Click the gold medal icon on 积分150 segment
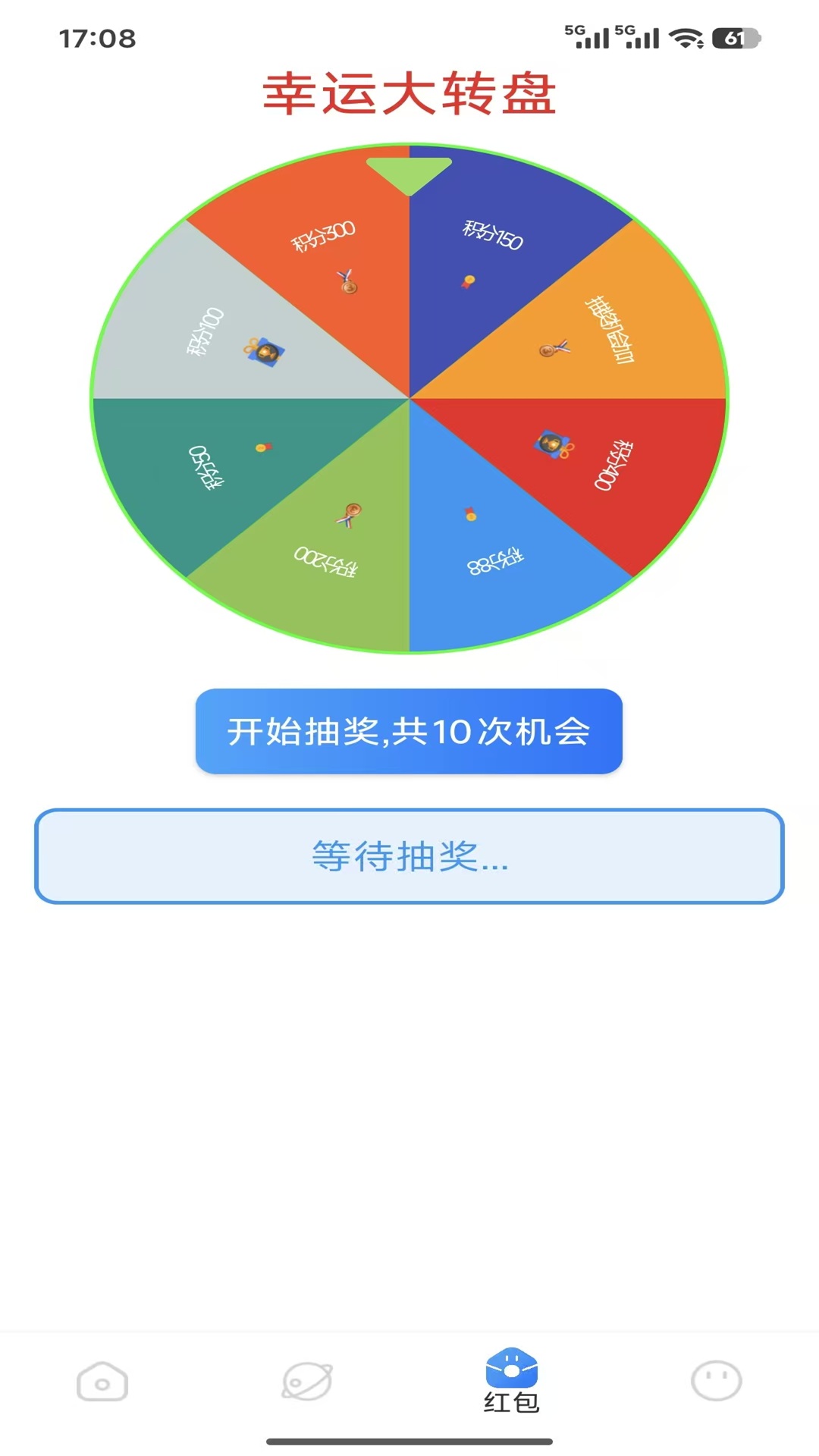Viewport: 819px width, 1456px height. (469, 280)
